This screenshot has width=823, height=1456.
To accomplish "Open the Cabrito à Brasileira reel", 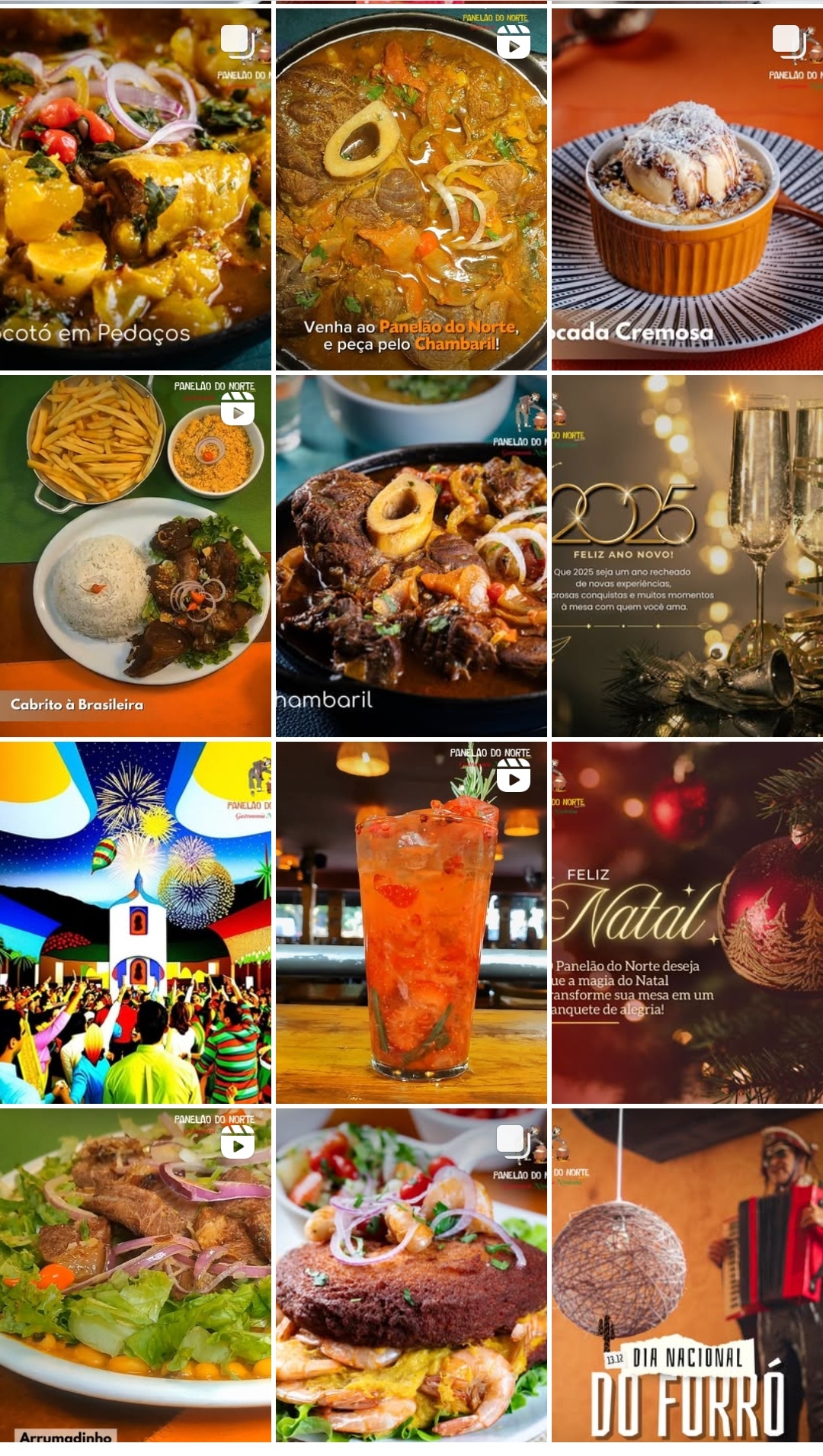I will pos(135,556).
